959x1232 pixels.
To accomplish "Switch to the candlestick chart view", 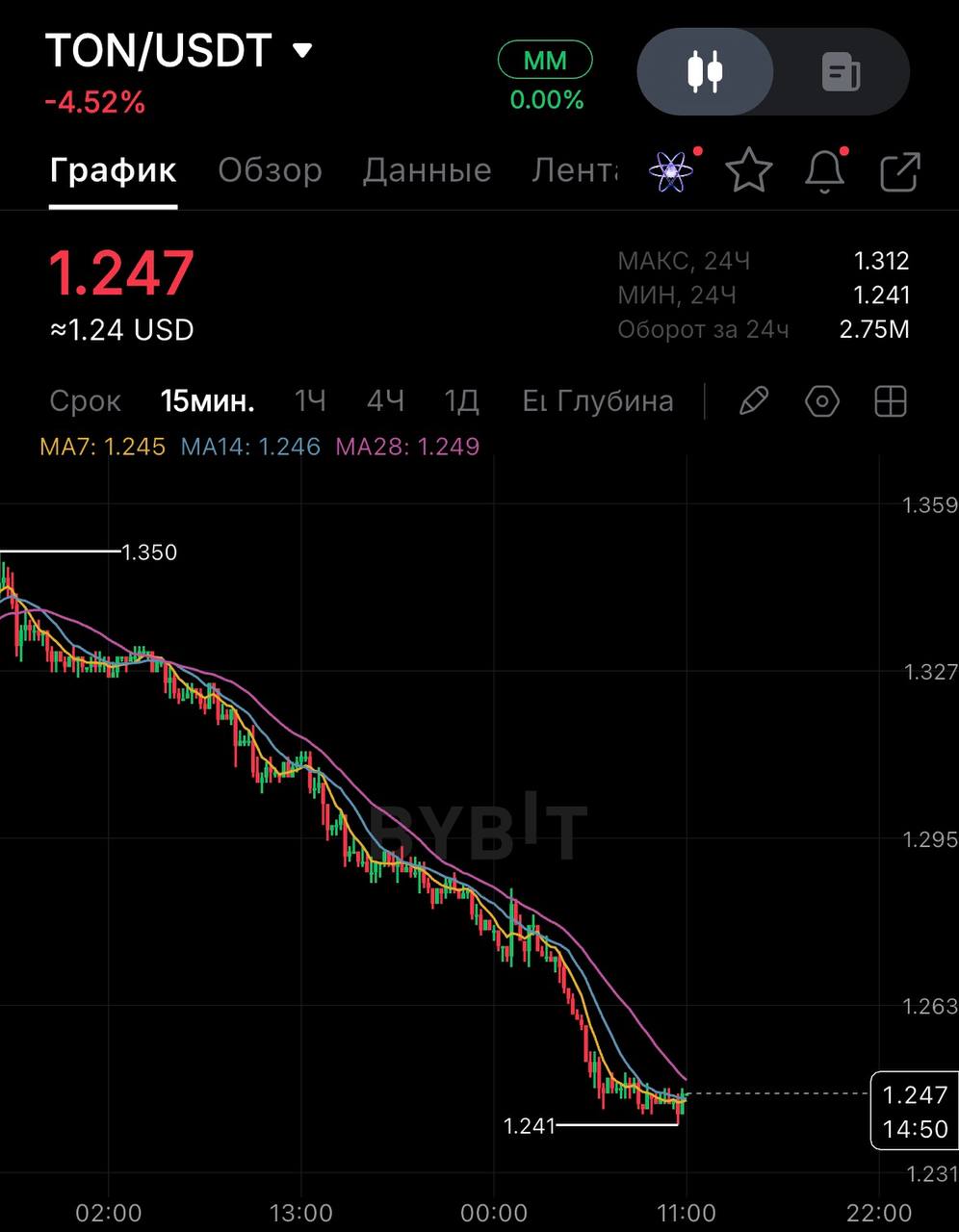I will pos(705,72).
